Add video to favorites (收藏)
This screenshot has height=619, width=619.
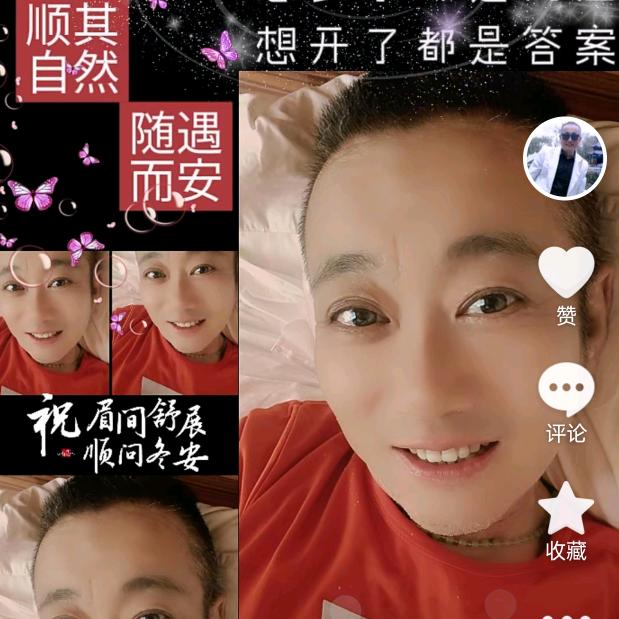point(566,509)
